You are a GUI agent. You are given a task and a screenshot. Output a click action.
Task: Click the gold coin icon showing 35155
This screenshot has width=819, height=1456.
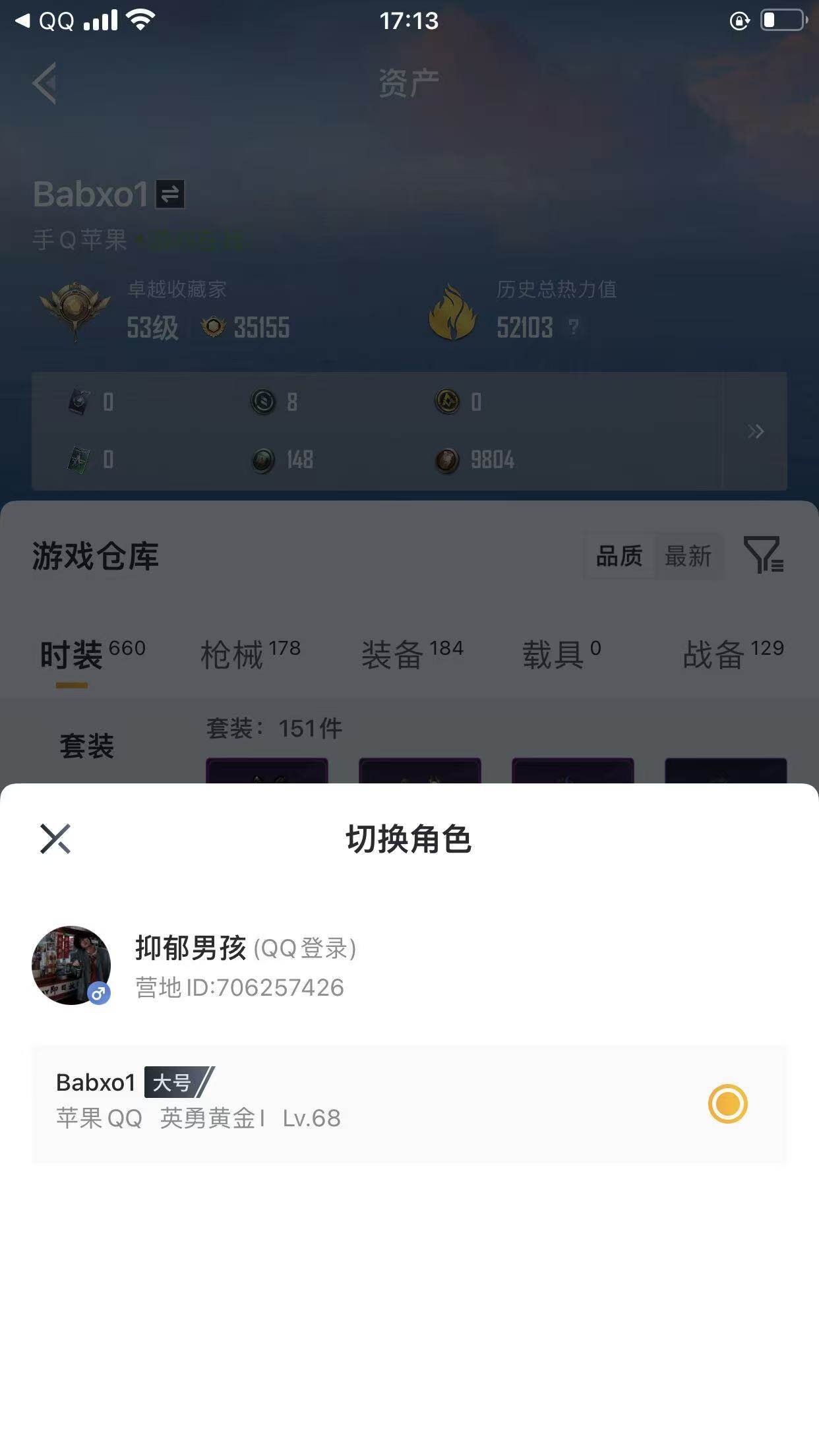point(216,324)
